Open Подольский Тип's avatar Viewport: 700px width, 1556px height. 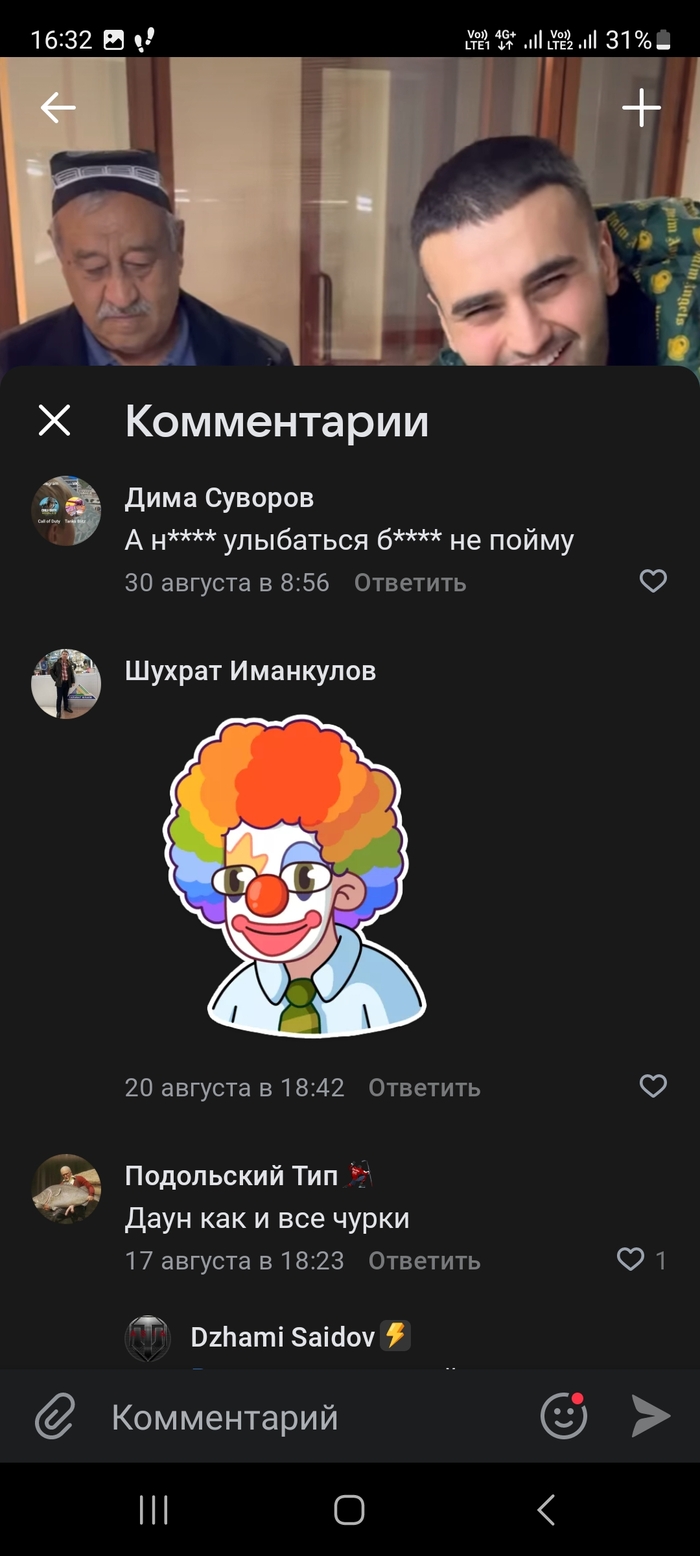click(66, 1189)
